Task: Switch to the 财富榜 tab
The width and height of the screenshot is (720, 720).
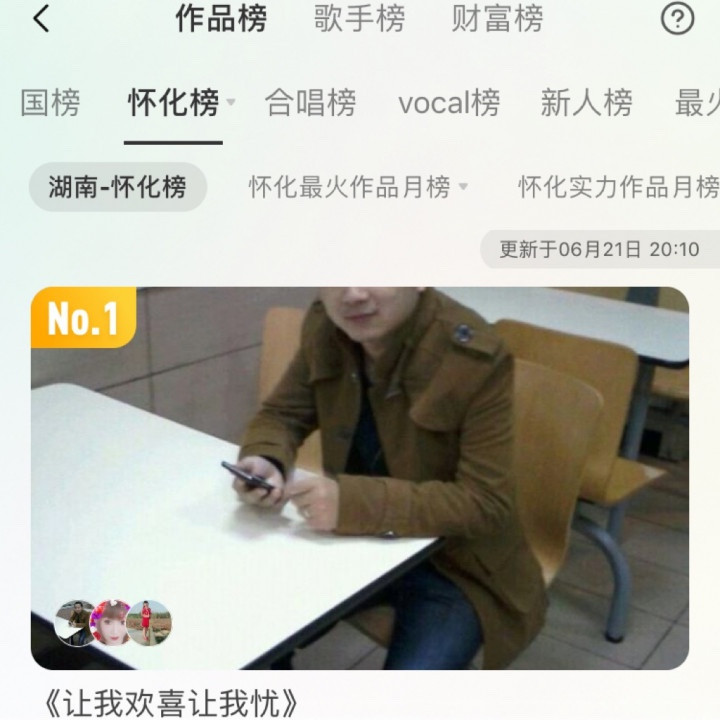Action: [x=497, y=18]
